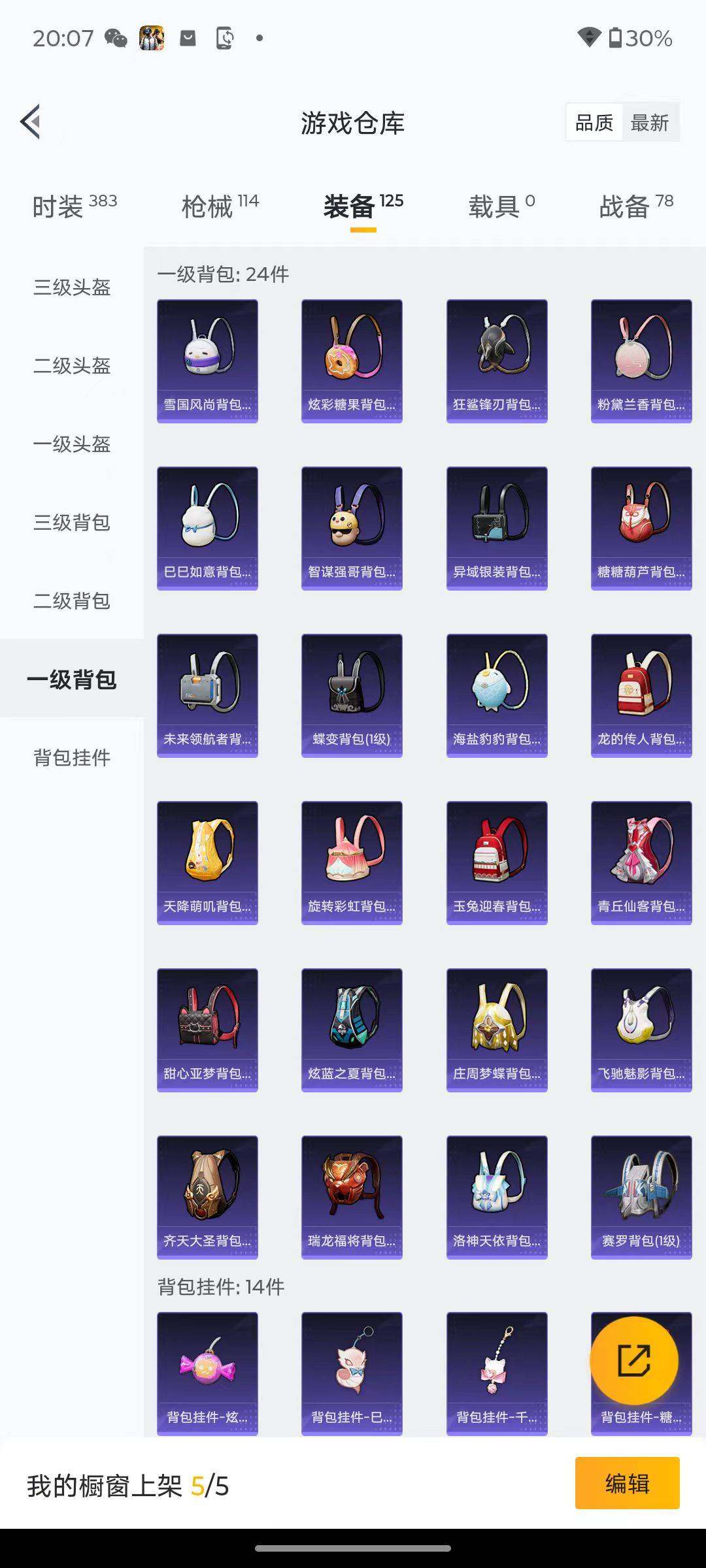This screenshot has height=1568, width=706.
Task: View the 齐天大圣背包 item
Action: (x=207, y=1197)
